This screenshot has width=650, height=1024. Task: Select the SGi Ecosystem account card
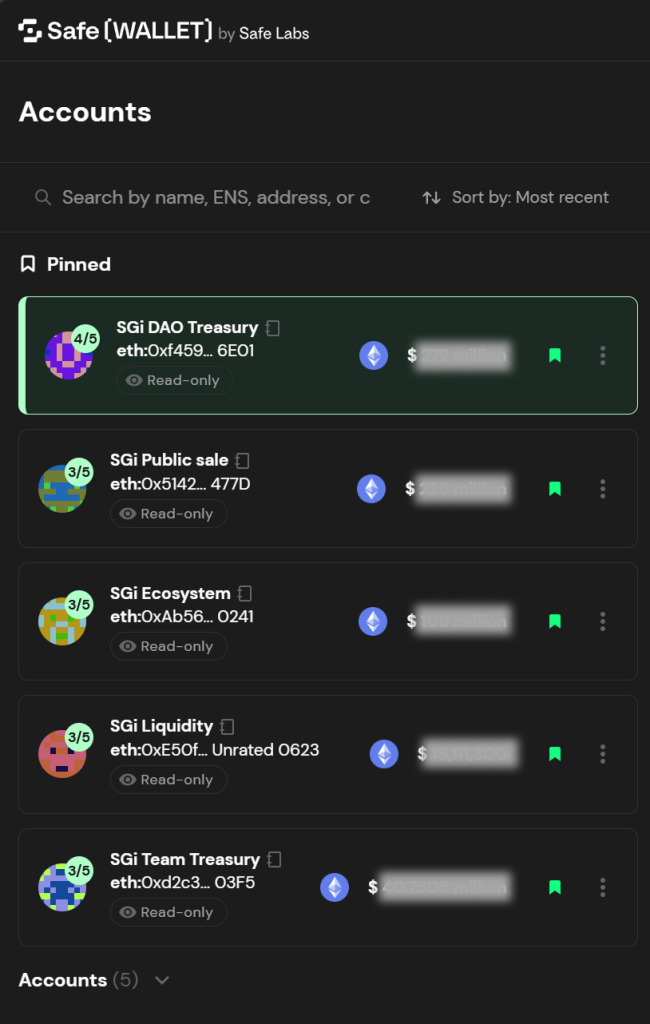170,593
